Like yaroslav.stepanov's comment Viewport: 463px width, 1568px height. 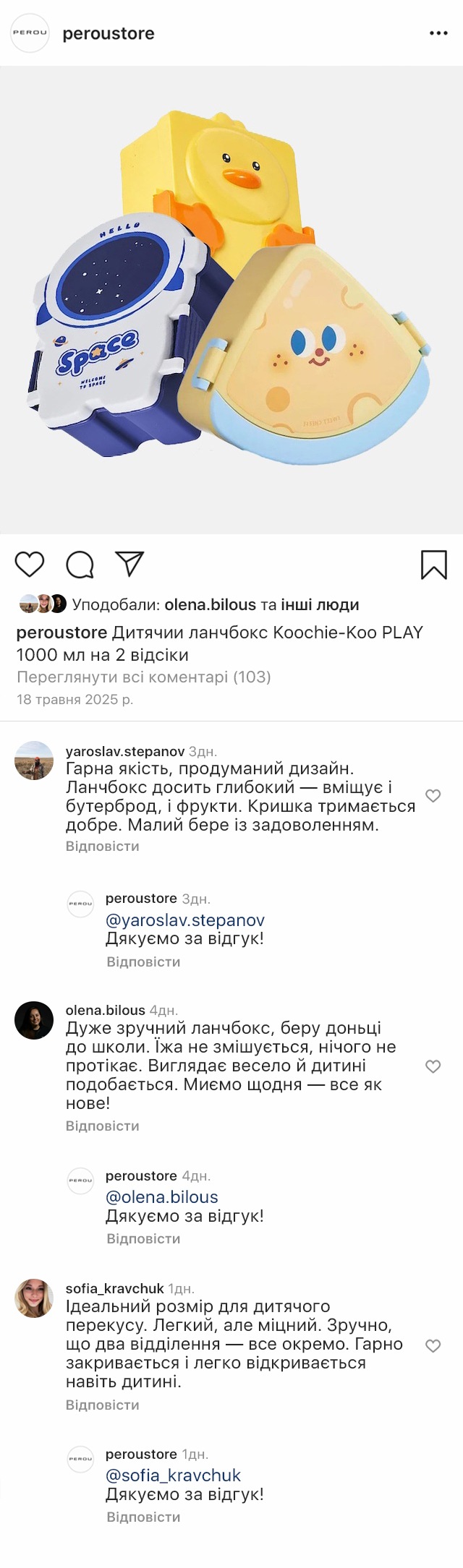[x=433, y=796]
